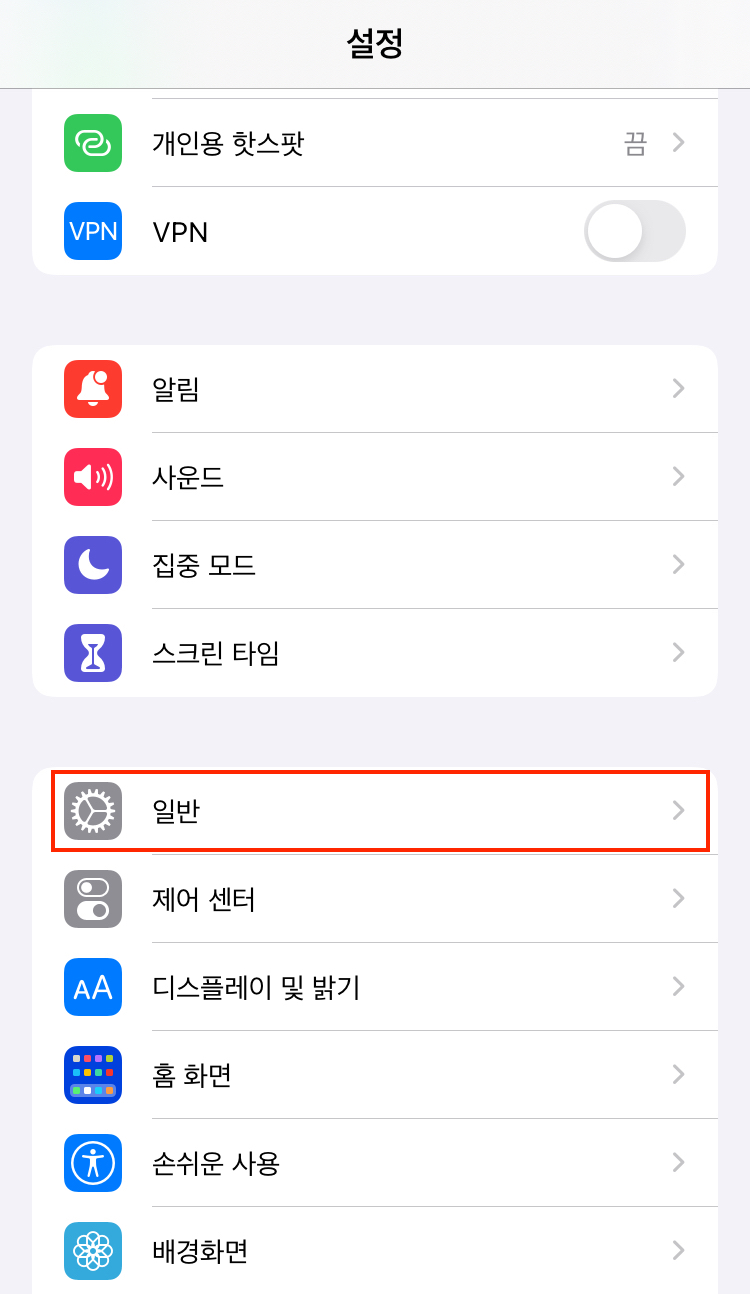
Task: Tap the 설정 title at the top
Action: pyautogui.click(x=375, y=44)
